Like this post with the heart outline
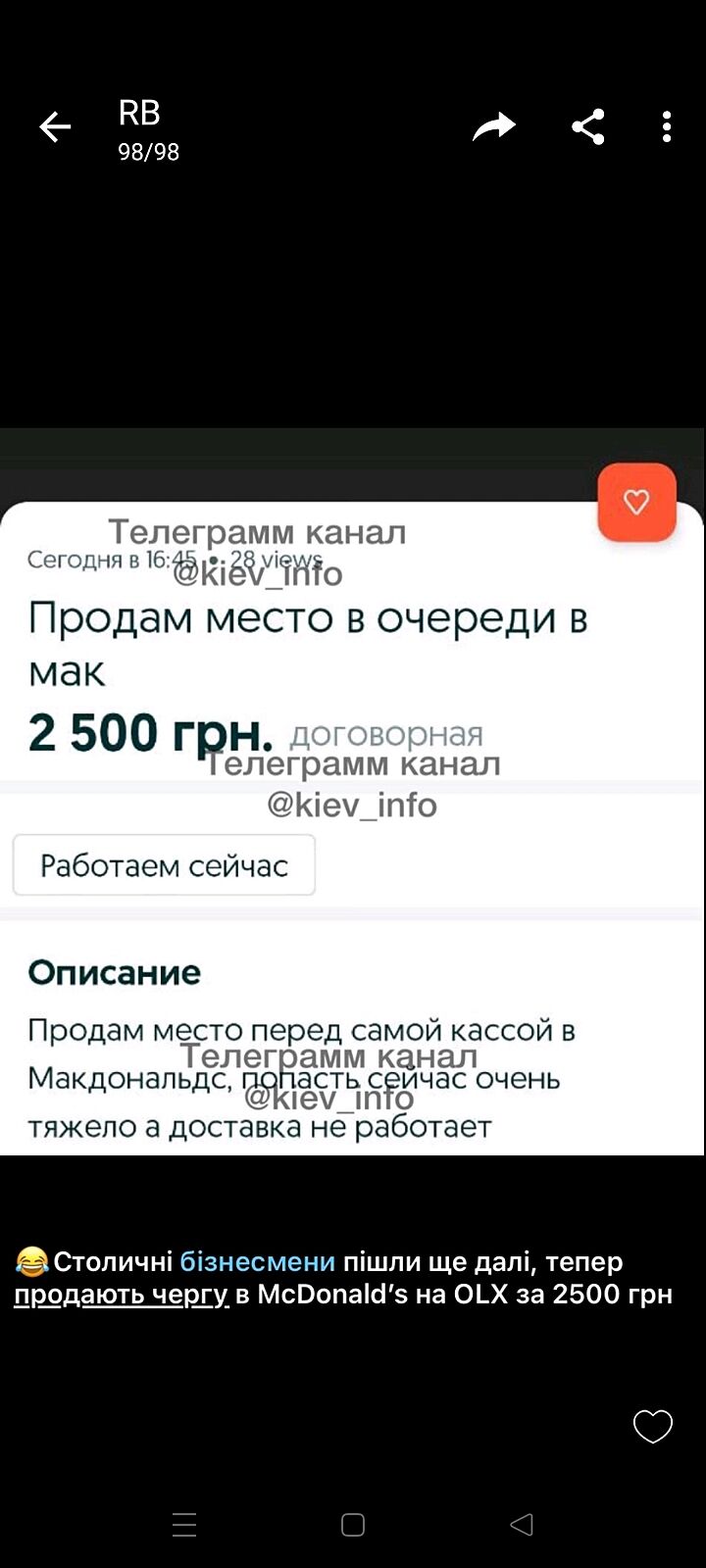 pos(652,1426)
